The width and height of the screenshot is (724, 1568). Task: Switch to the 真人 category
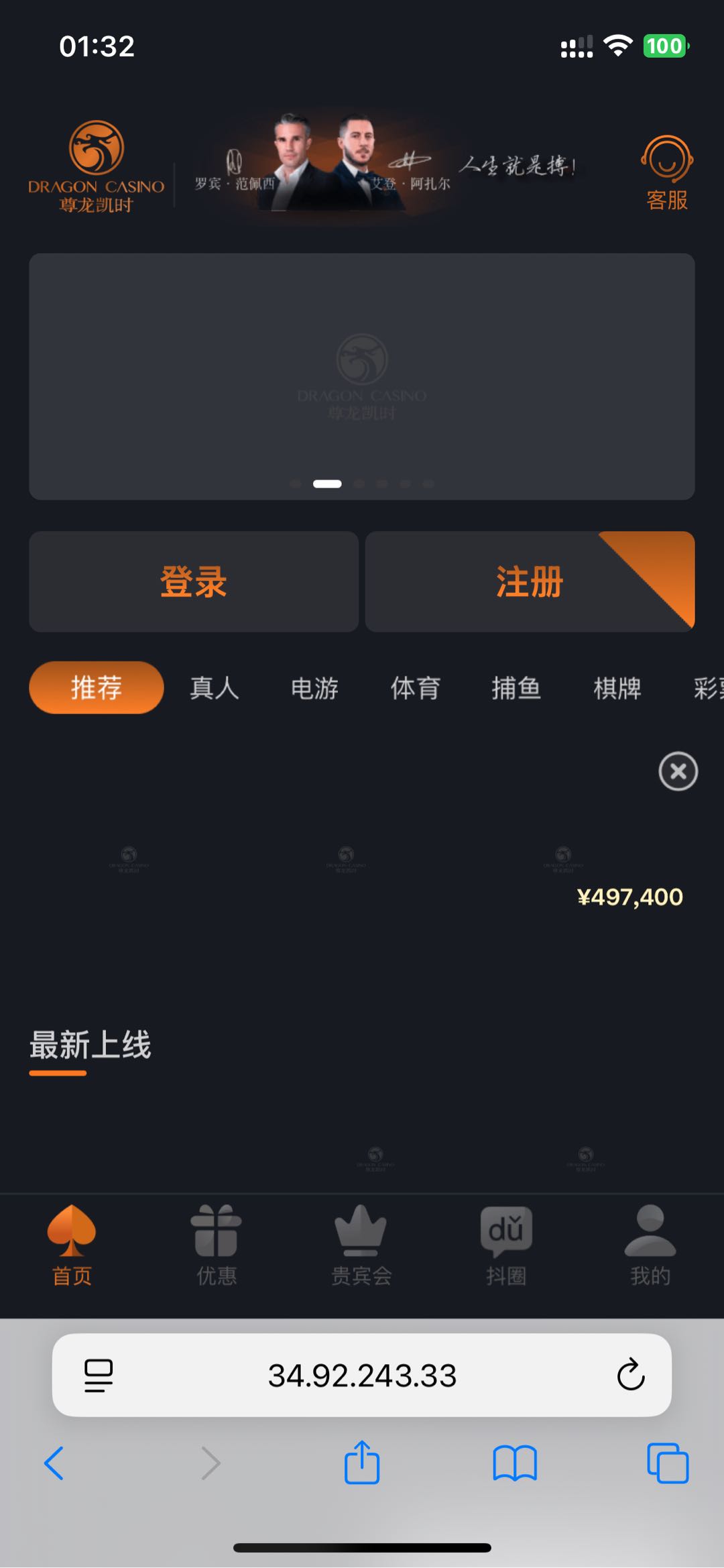[214, 688]
